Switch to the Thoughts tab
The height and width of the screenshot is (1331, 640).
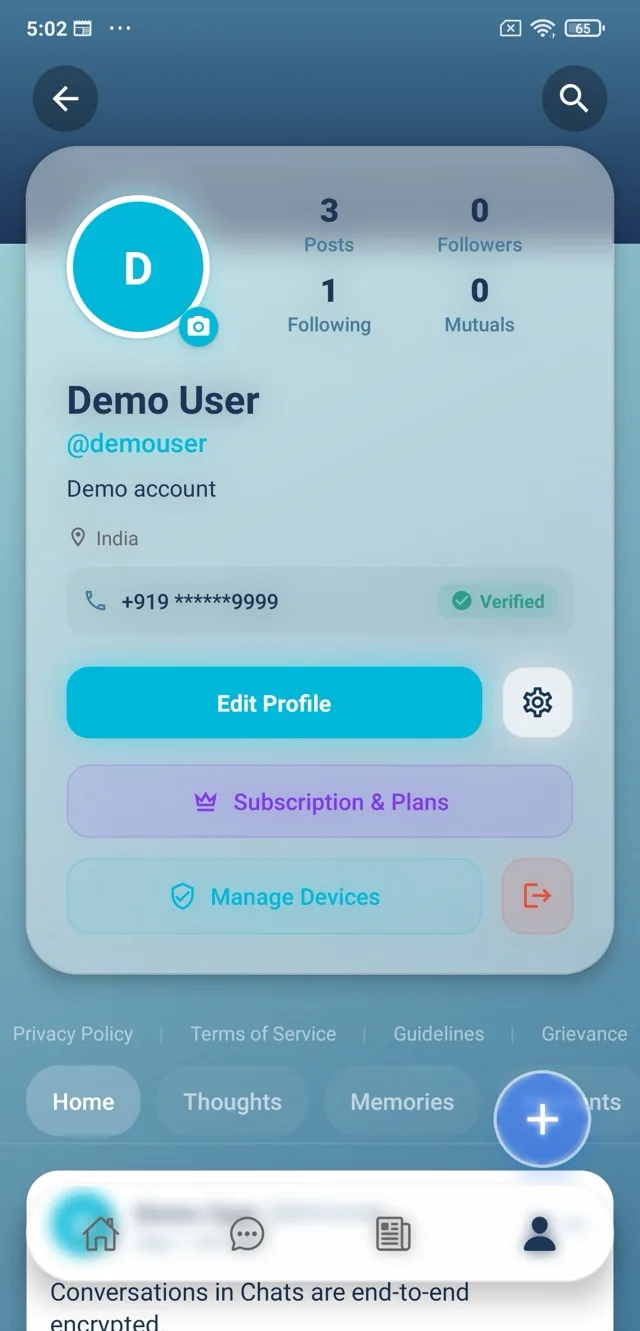pos(232,1102)
